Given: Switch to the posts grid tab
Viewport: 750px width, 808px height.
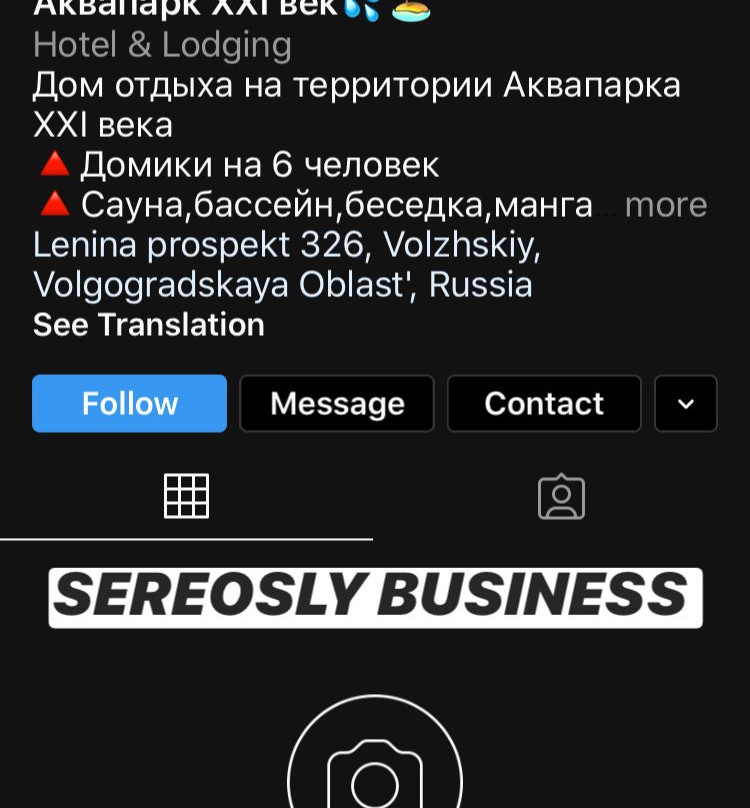Looking at the screenshot, I should 187,496.
